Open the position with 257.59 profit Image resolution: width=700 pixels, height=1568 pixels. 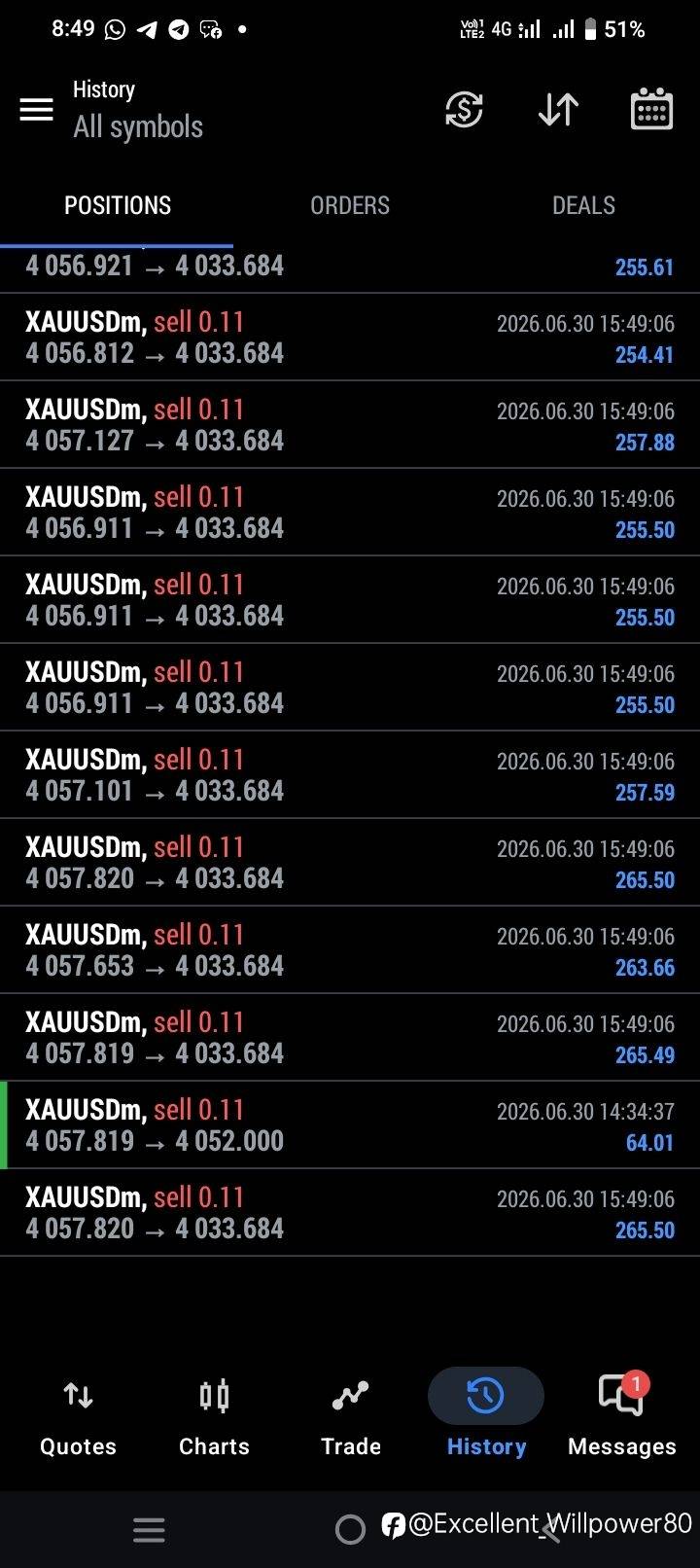(350, 774)
